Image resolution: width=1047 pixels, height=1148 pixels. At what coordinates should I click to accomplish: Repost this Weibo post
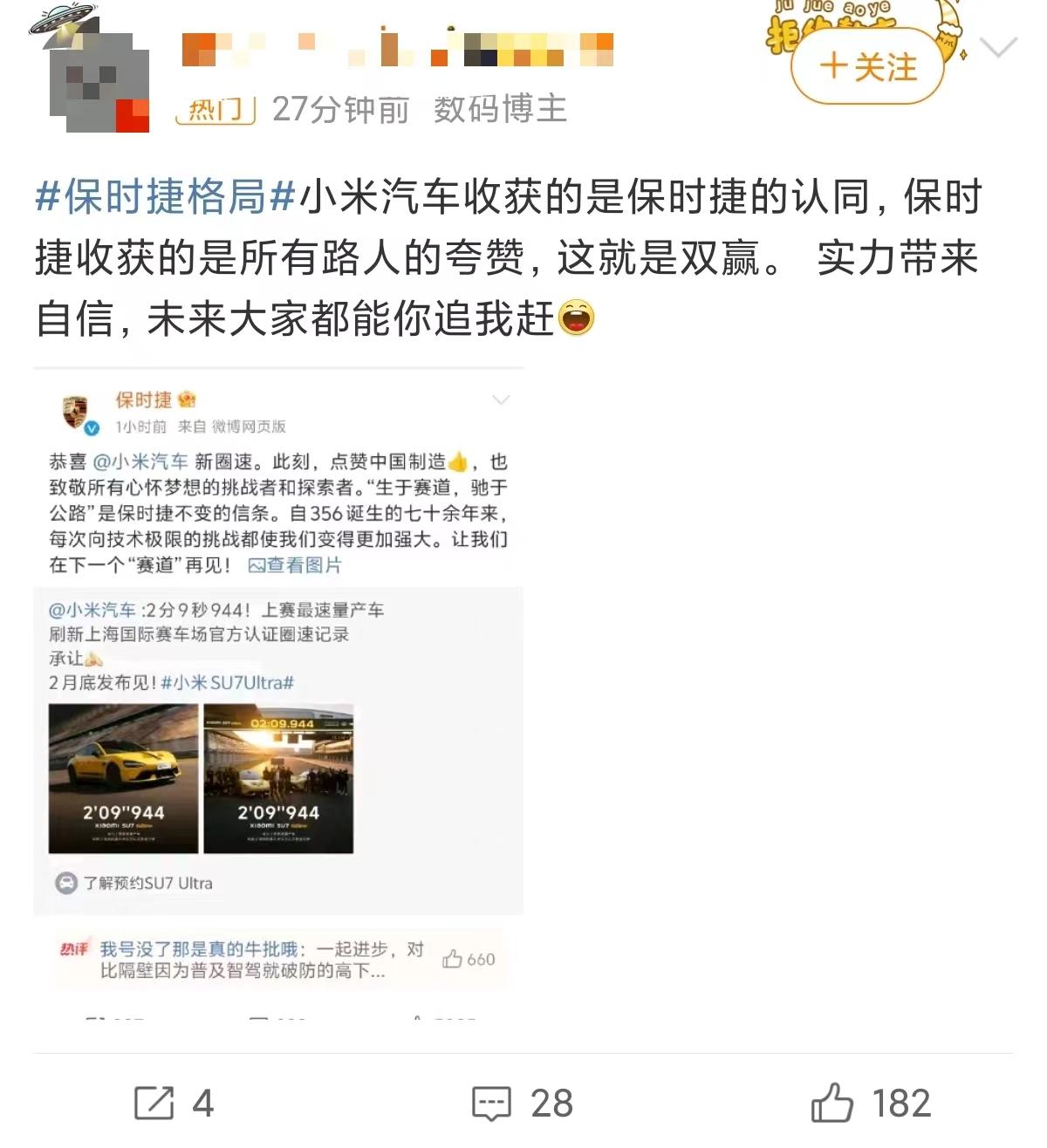[x=174, y=1103]
